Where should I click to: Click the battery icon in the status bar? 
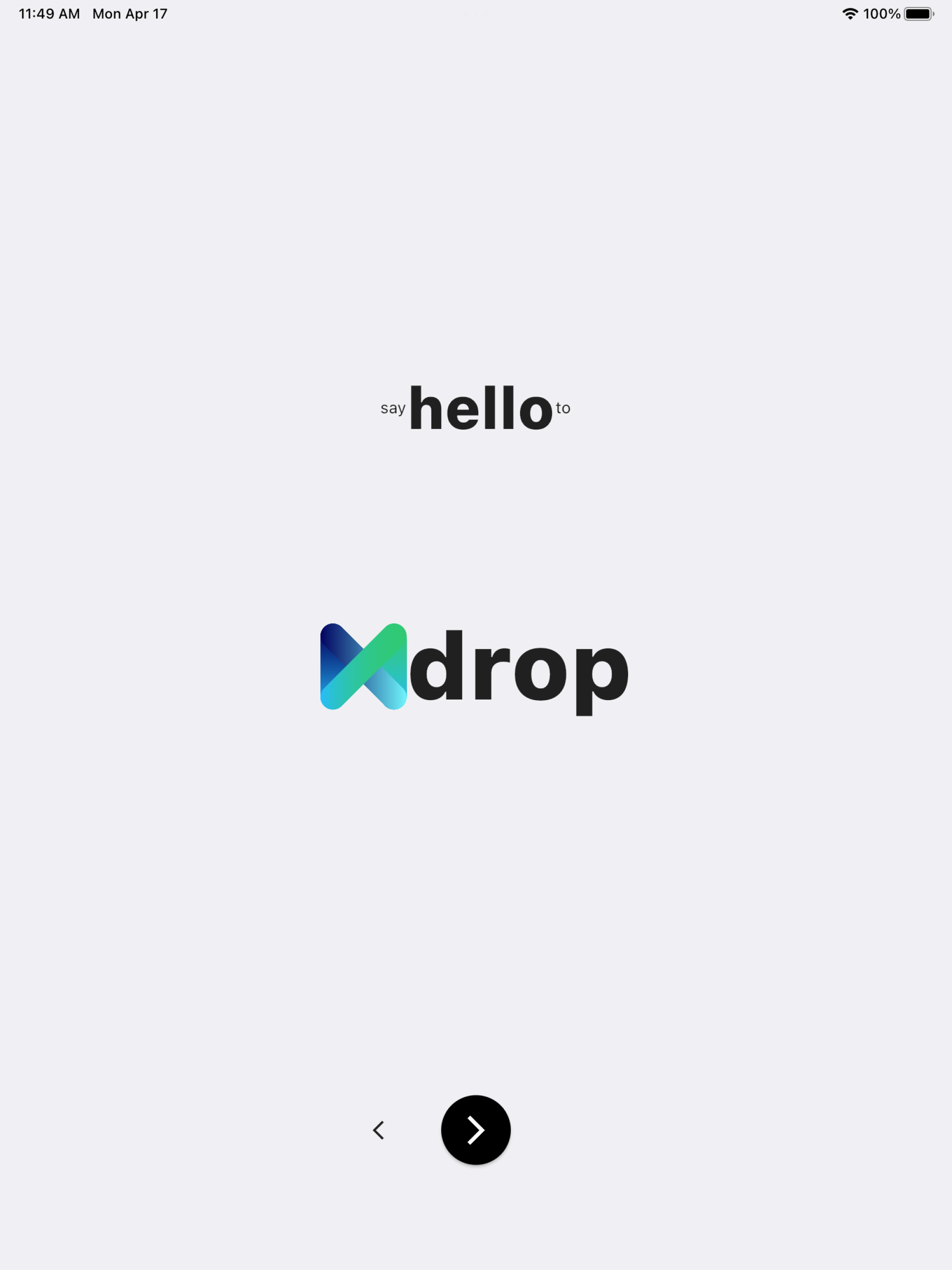pos(918,13)
